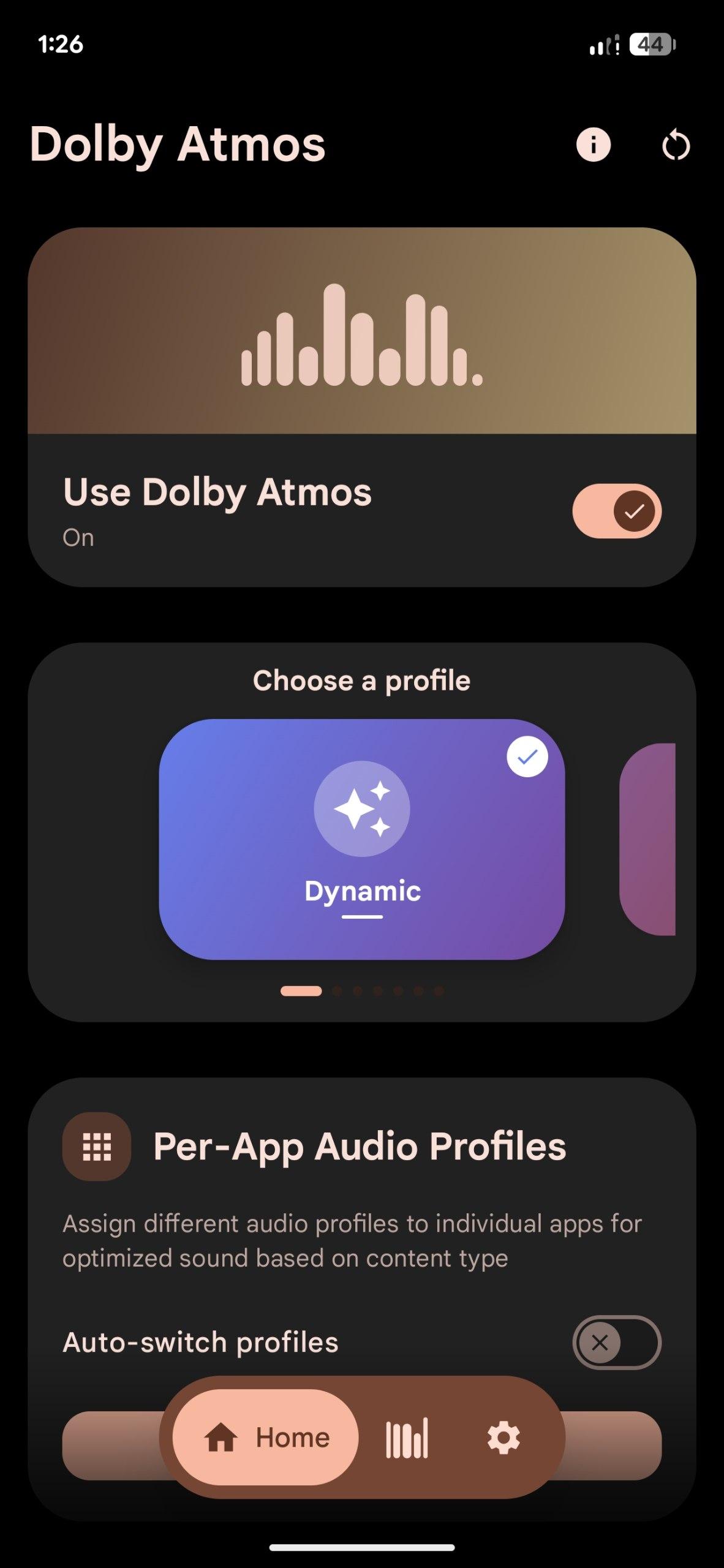Tap the next purple profile card
Screen dimensions: 724x1568
pos(648,839)
